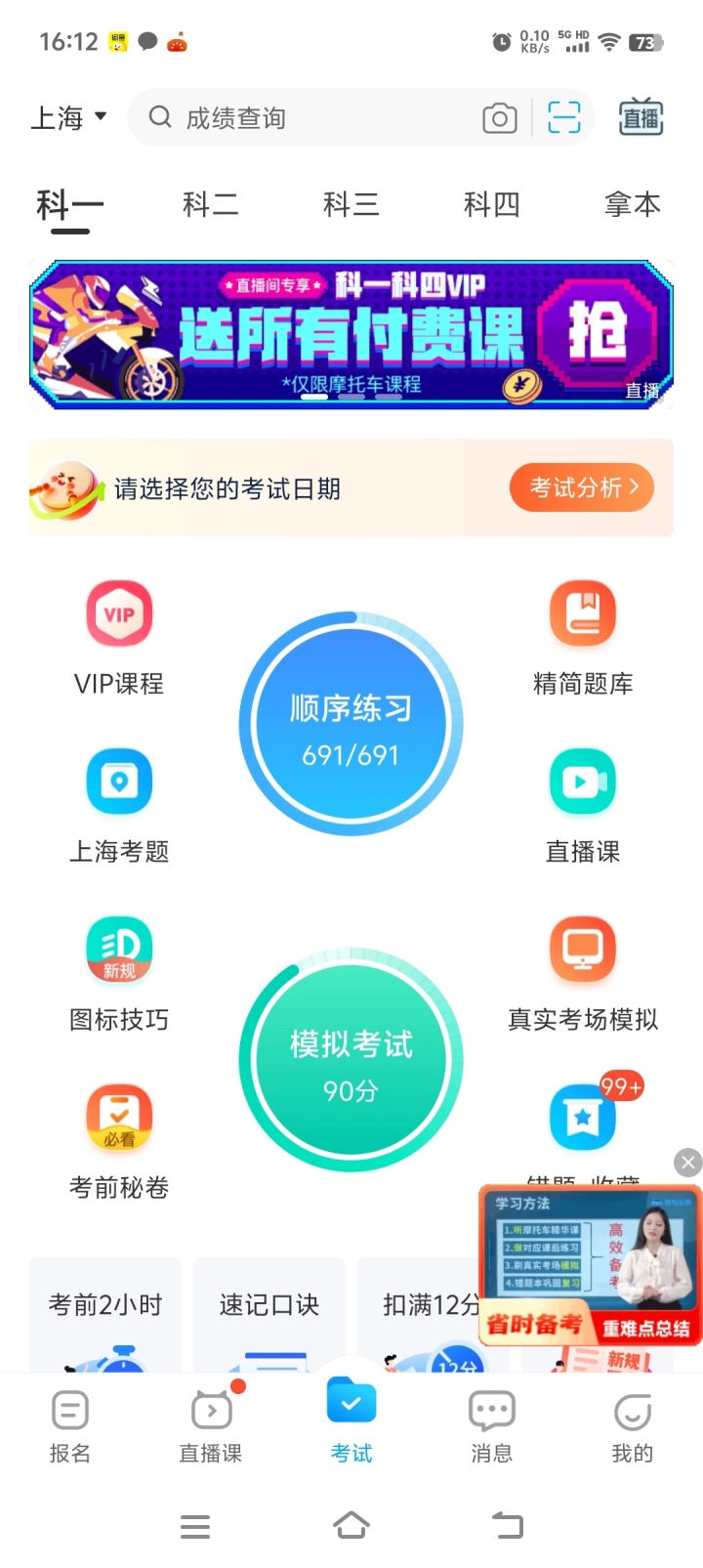Viewport: 703px width, 1568px height.
Task: Start the 模拟考试 mock exam
Action: pyautogui.click(x=351, y=1060)
